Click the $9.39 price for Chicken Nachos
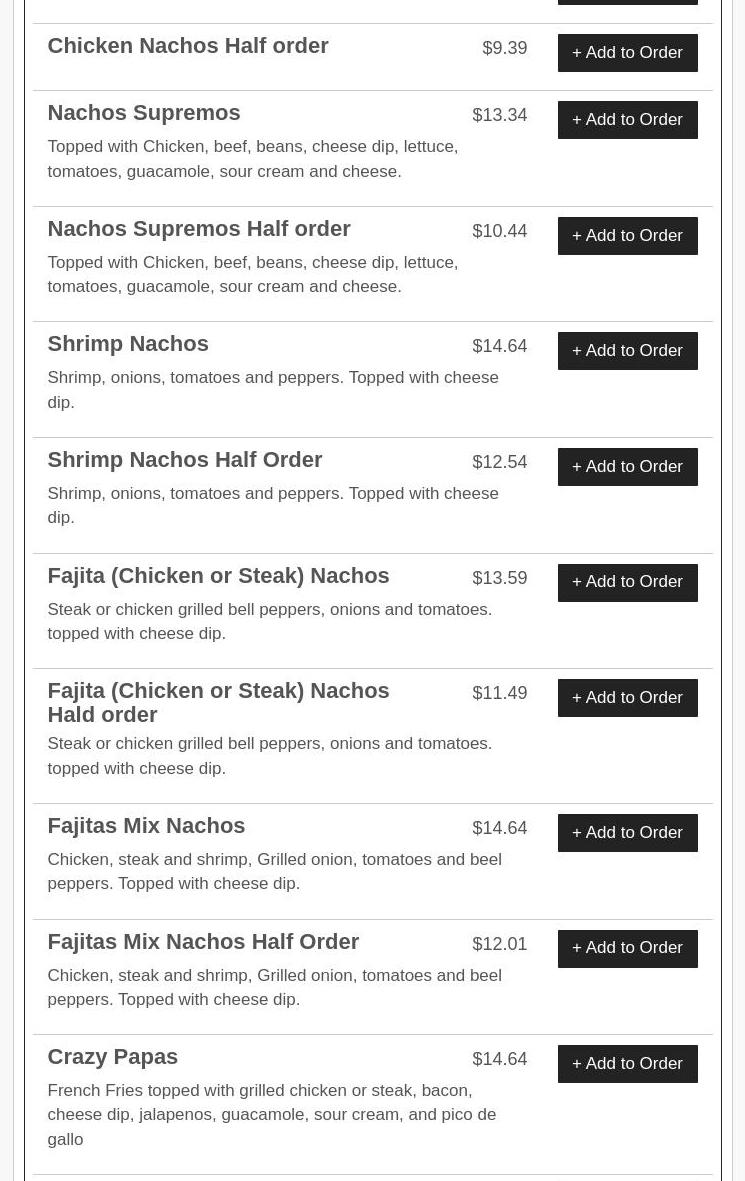 click(504, 47)
